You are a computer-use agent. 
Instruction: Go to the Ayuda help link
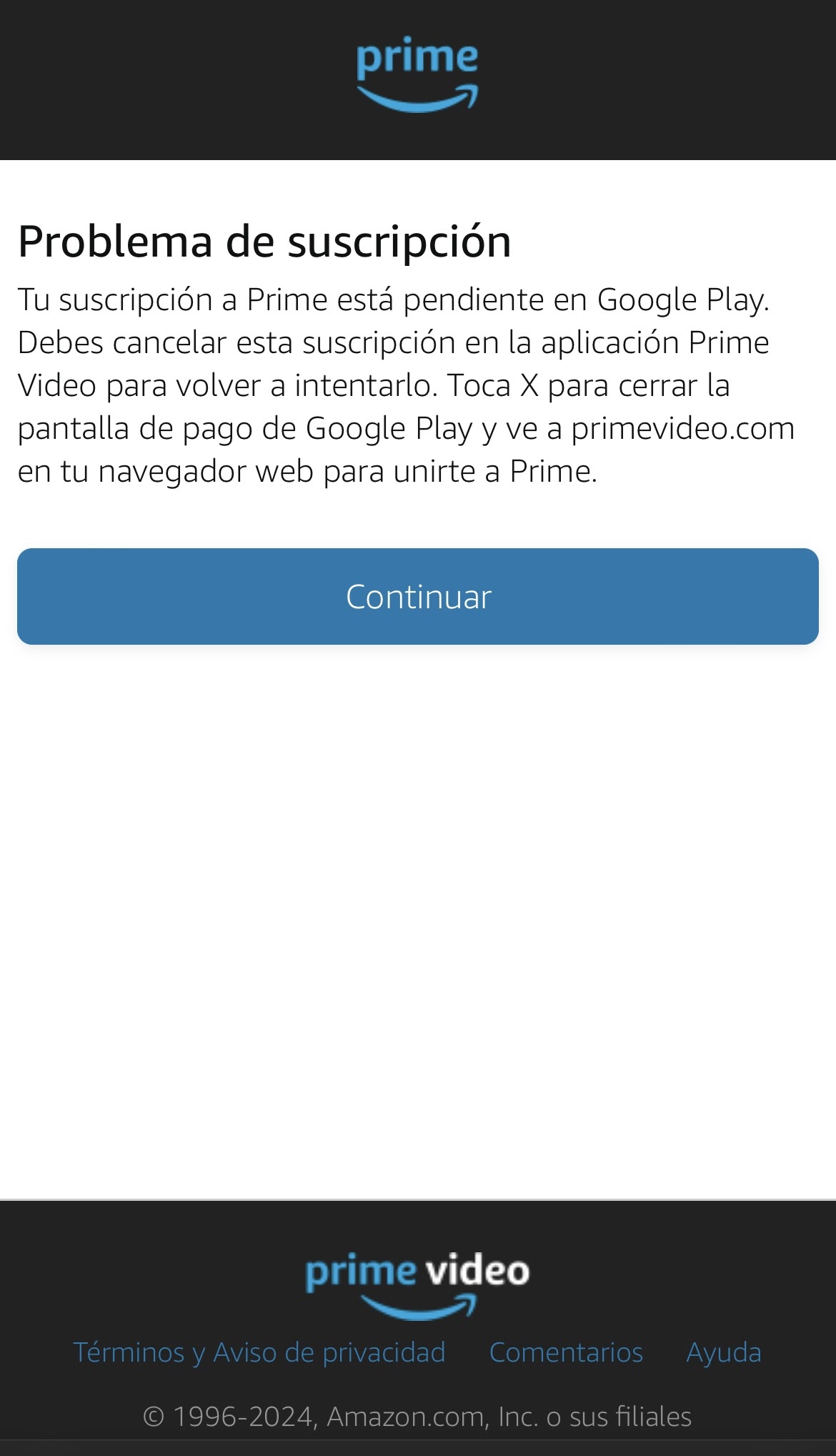pyautogui.click(x=724, y=1352)
